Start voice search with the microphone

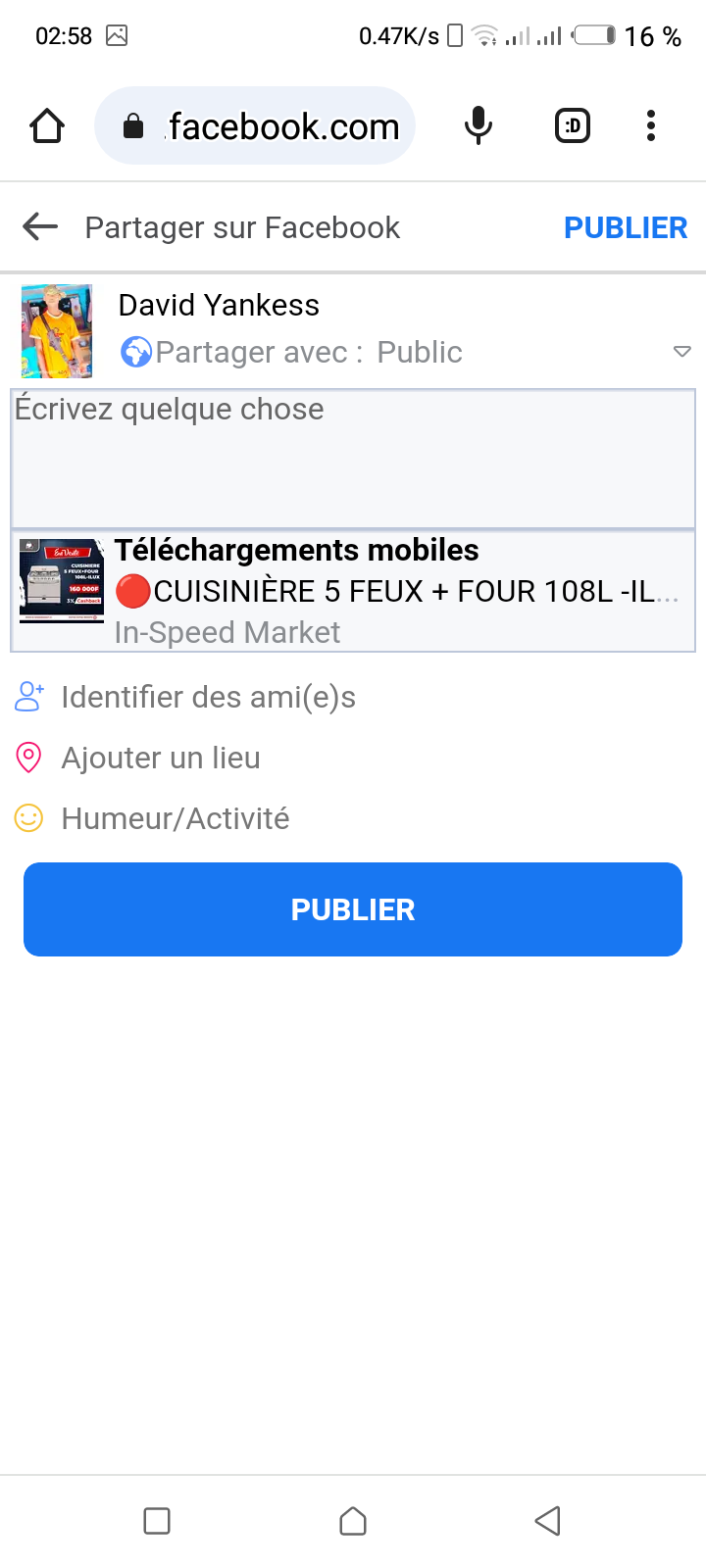pos(479,126)
